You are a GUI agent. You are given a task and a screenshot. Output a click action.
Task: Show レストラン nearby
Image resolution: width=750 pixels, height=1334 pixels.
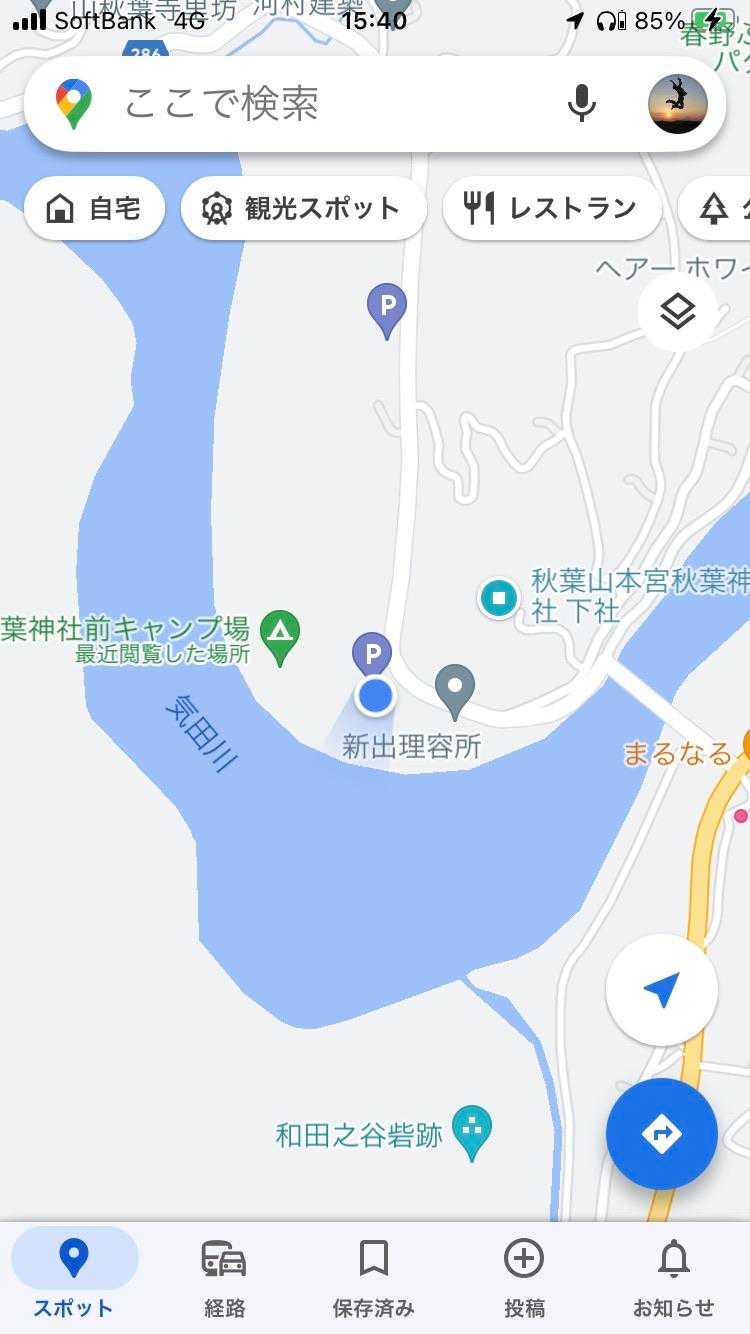coord(552,209)
